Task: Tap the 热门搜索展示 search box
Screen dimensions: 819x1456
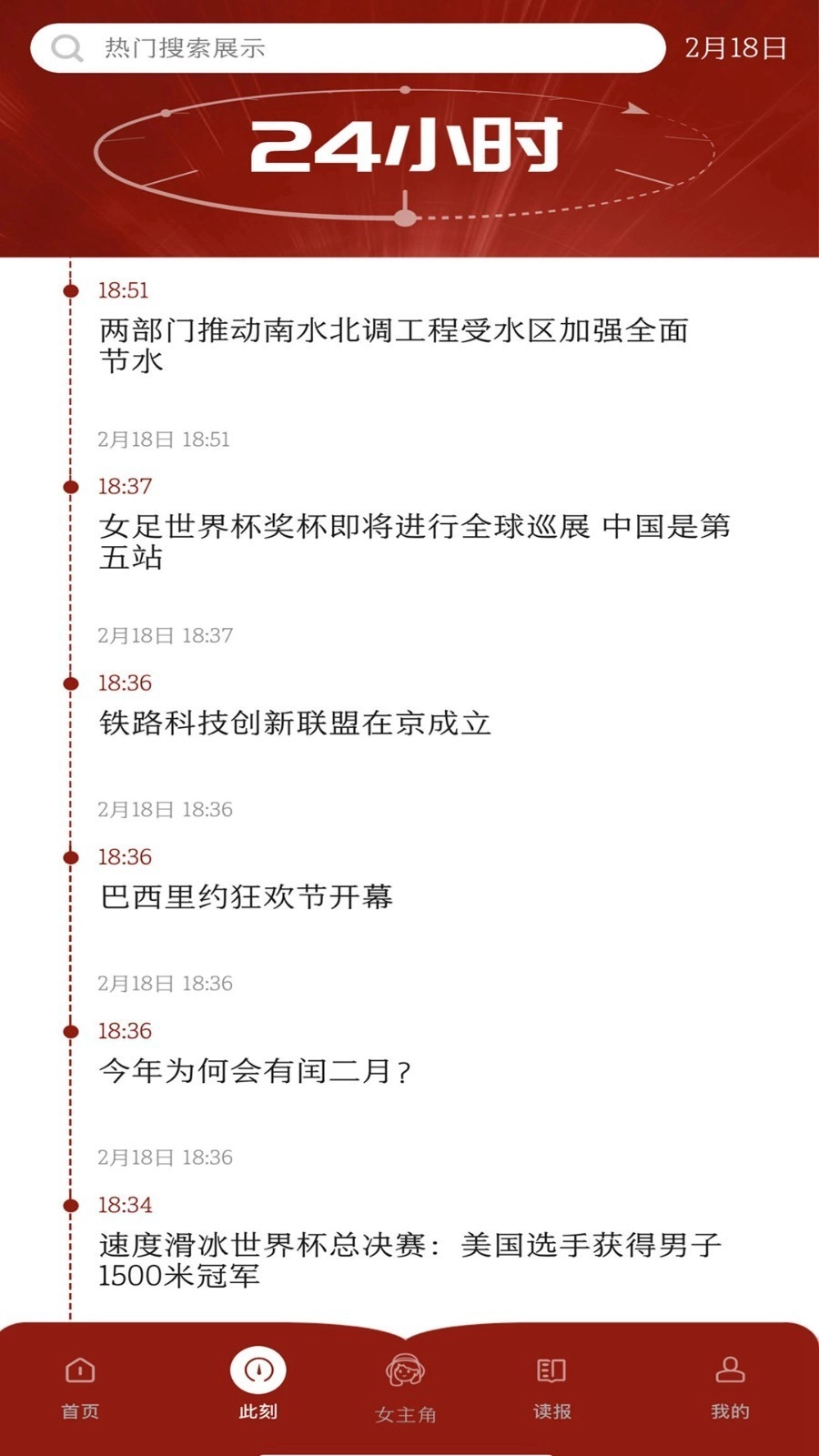Action: coord(346,47)
